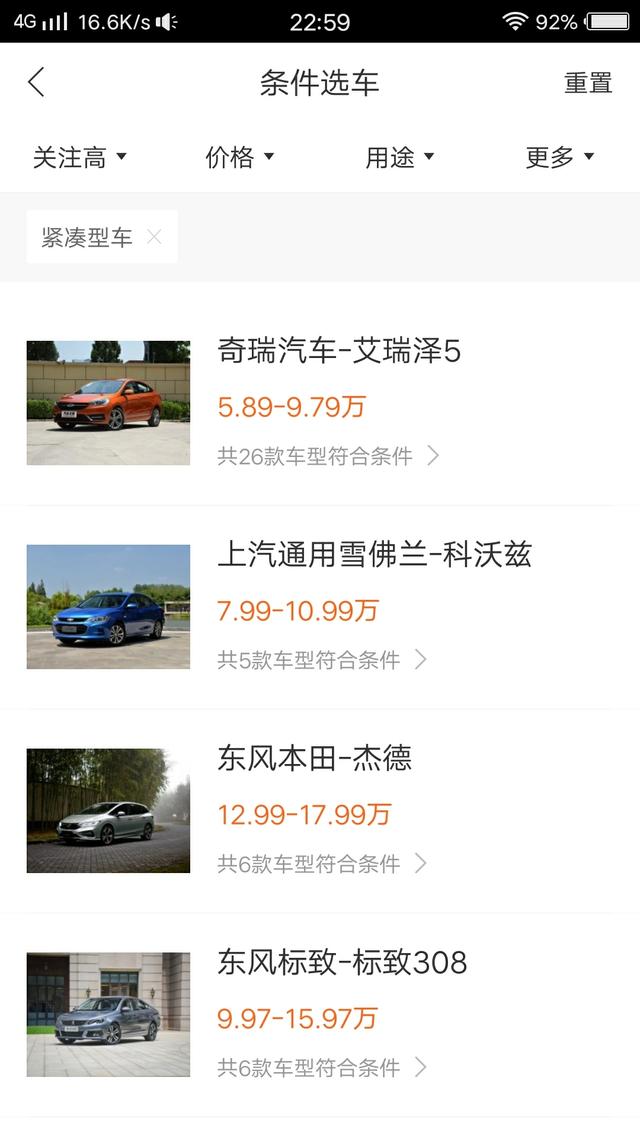Open 东风标致-标致308 car listing
This screenshot has width=640, height=1138.
320,1015
